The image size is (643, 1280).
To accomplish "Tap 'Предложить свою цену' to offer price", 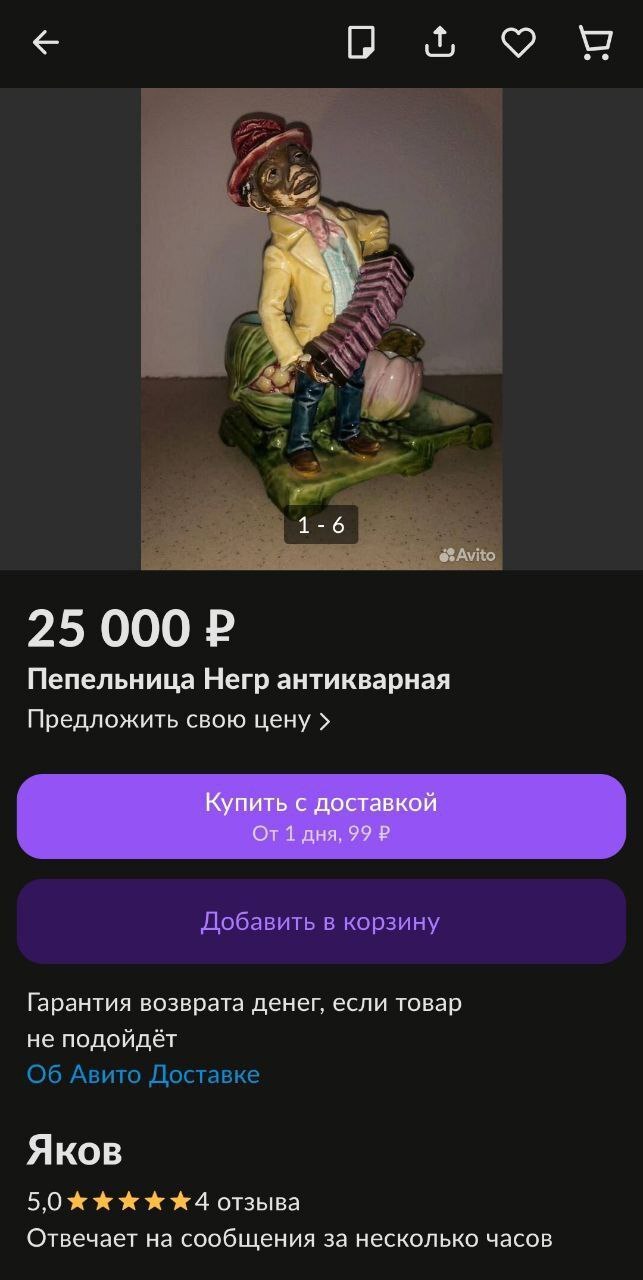I will 178,719.
